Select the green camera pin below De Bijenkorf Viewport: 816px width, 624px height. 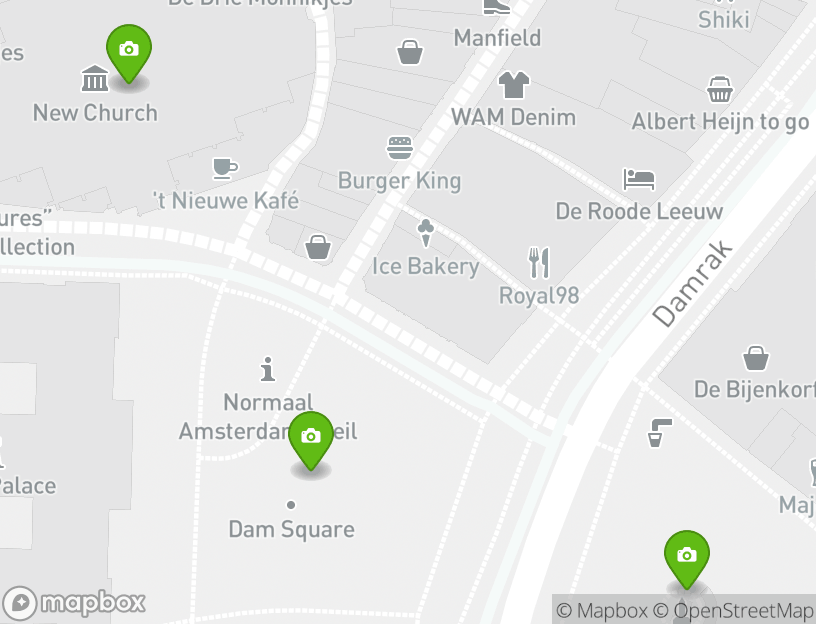(687, 556)
